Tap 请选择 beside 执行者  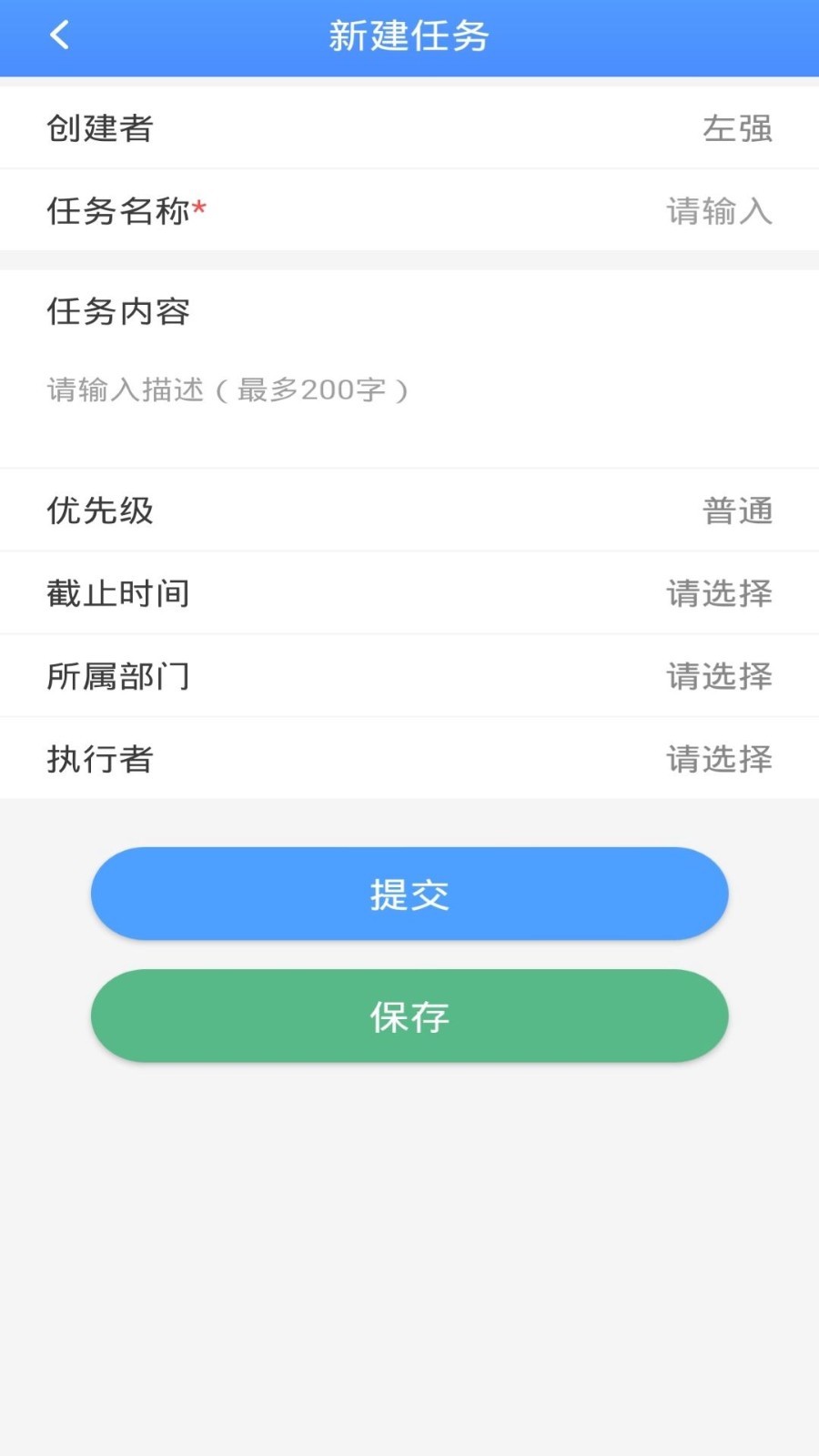(720, 758)
